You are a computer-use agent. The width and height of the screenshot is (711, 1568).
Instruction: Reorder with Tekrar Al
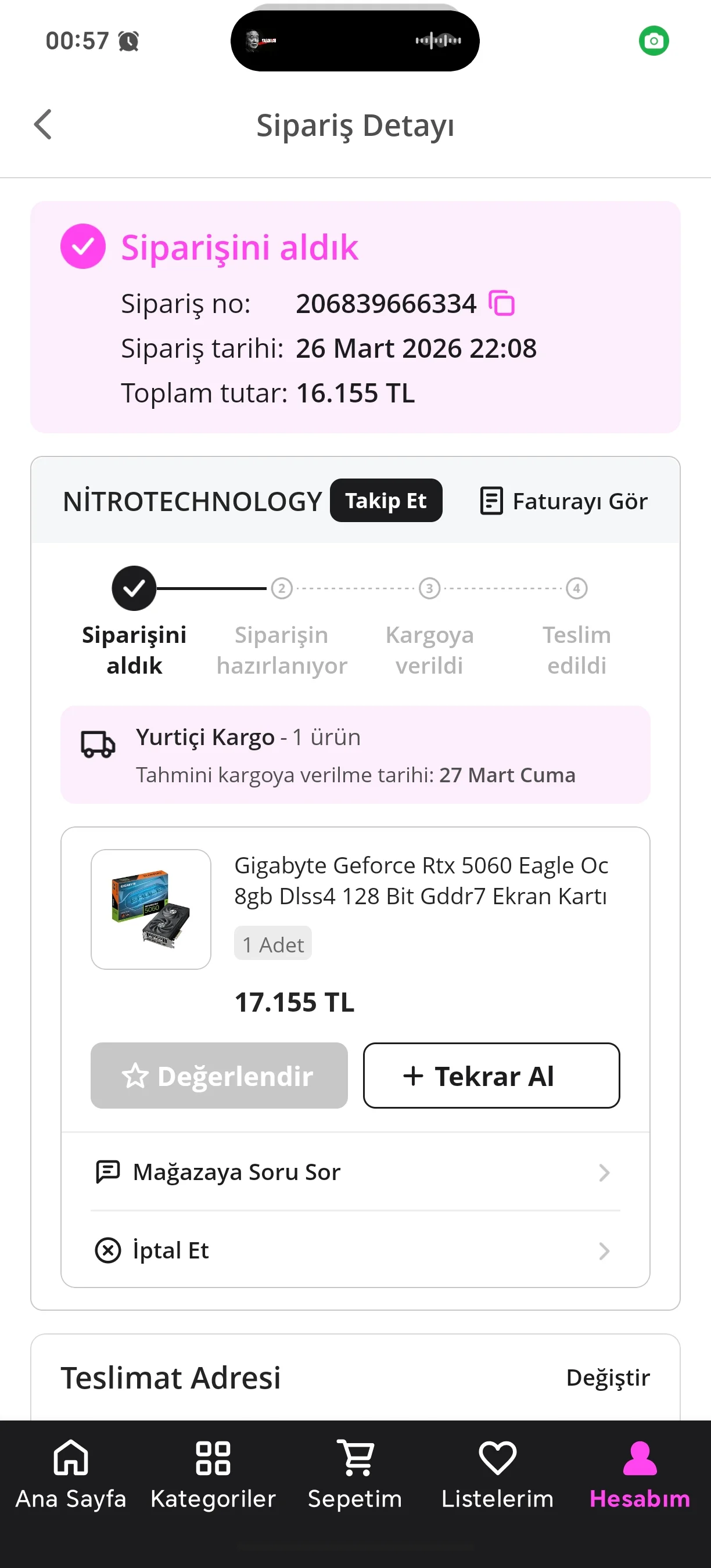[x=491, y=1076]
